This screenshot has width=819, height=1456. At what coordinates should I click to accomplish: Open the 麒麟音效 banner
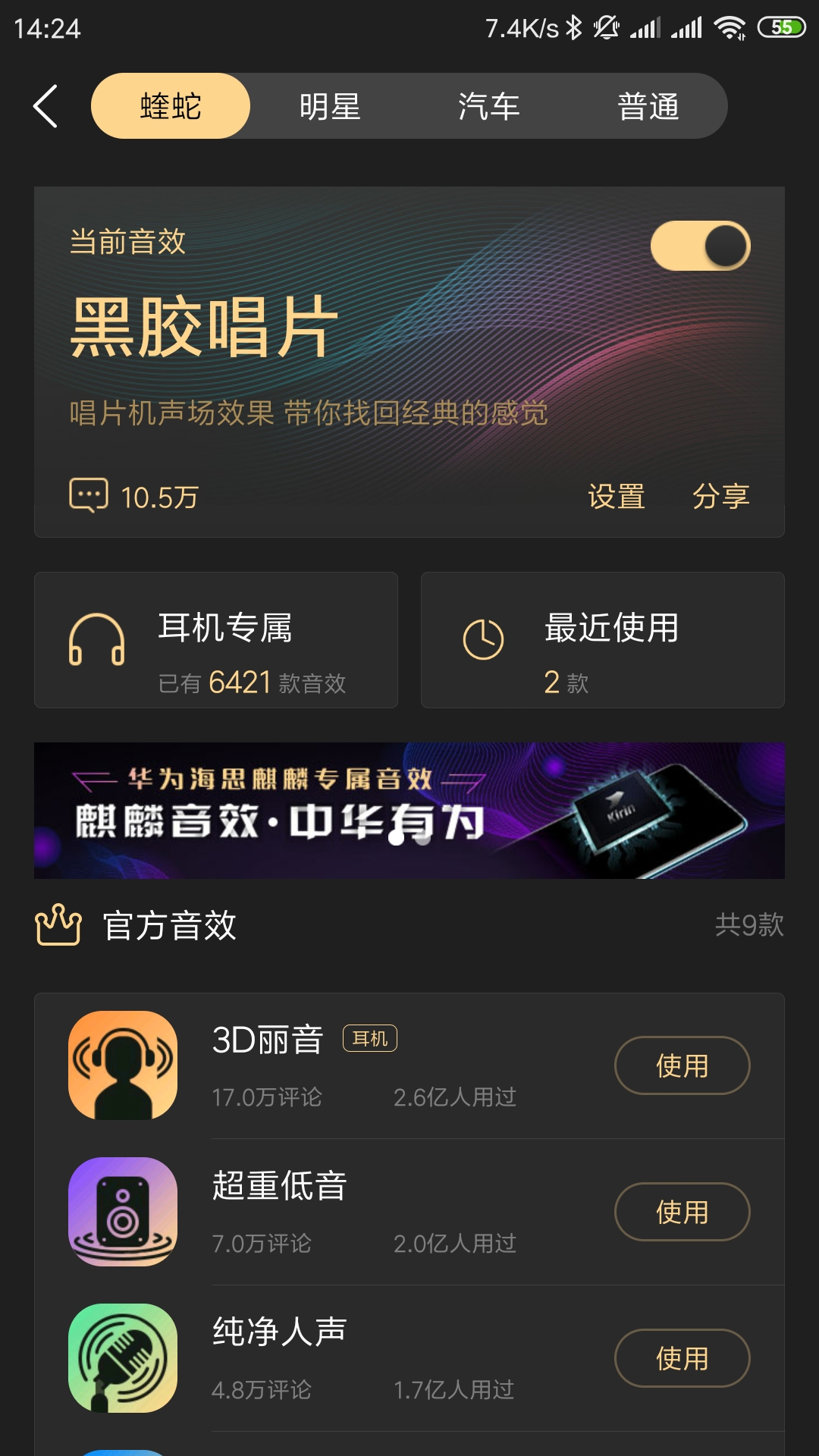[409, 810]
